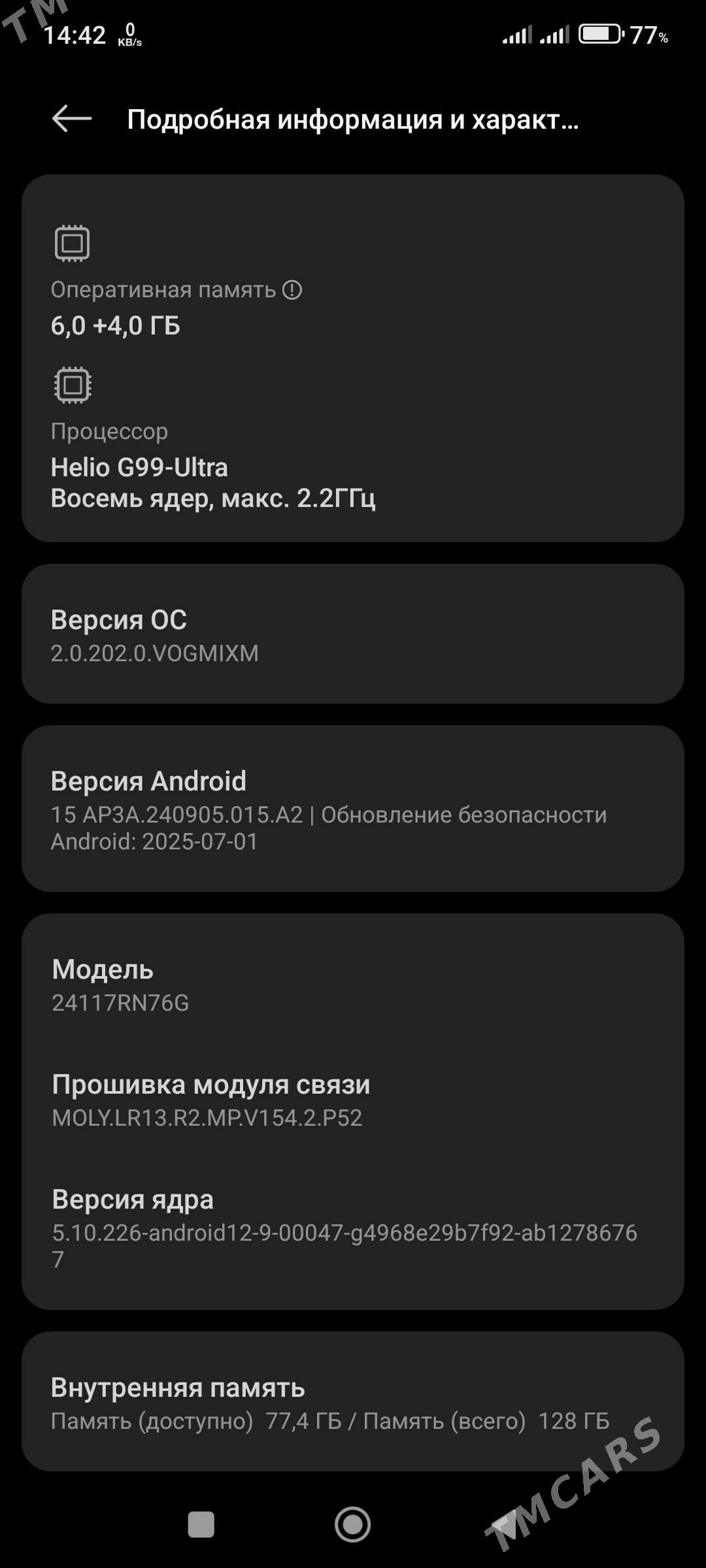Image resolution: width=706 pixels, height=1568 pixels.
Task: Open the Внутренняя память storage row
Action: [x=353, y=1402]
